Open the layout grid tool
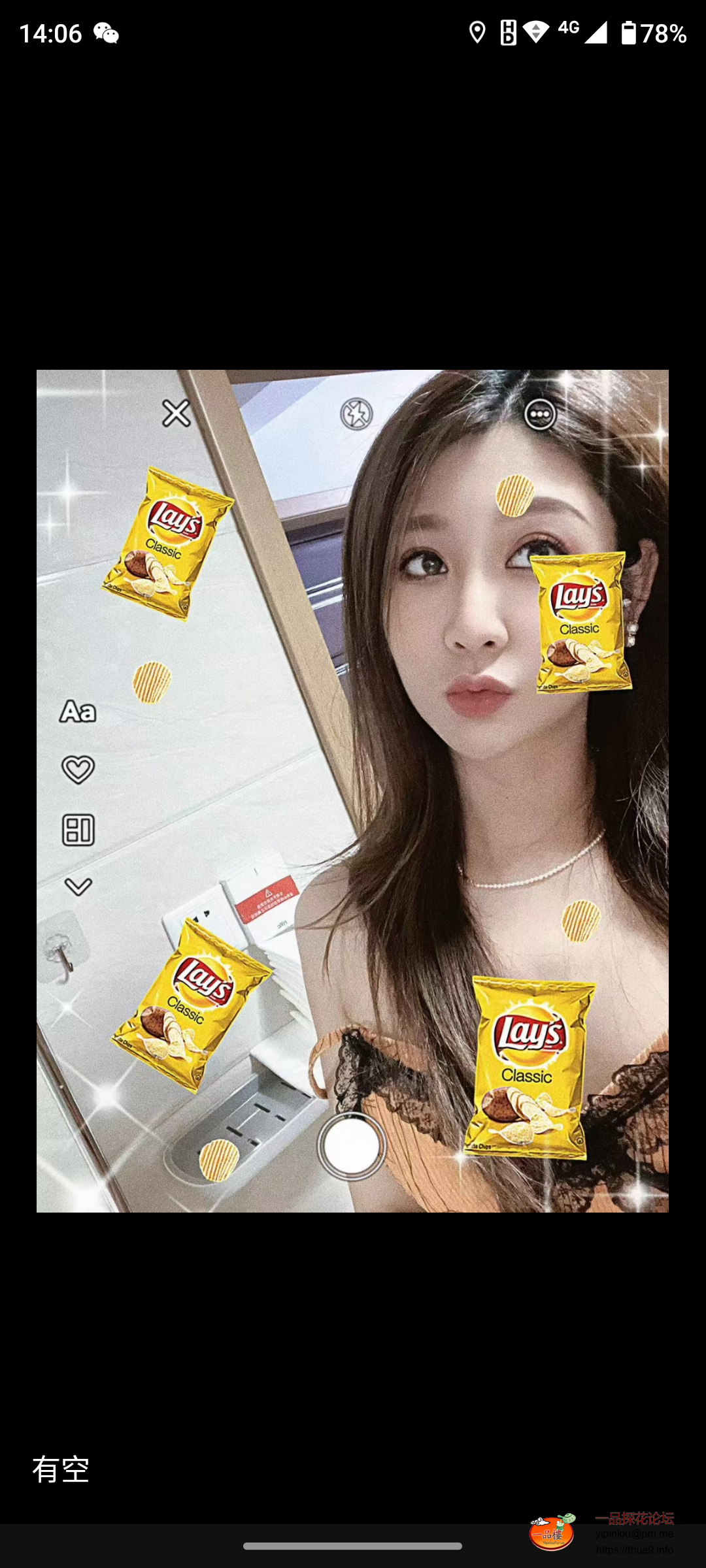 click(x=78, y=828)
